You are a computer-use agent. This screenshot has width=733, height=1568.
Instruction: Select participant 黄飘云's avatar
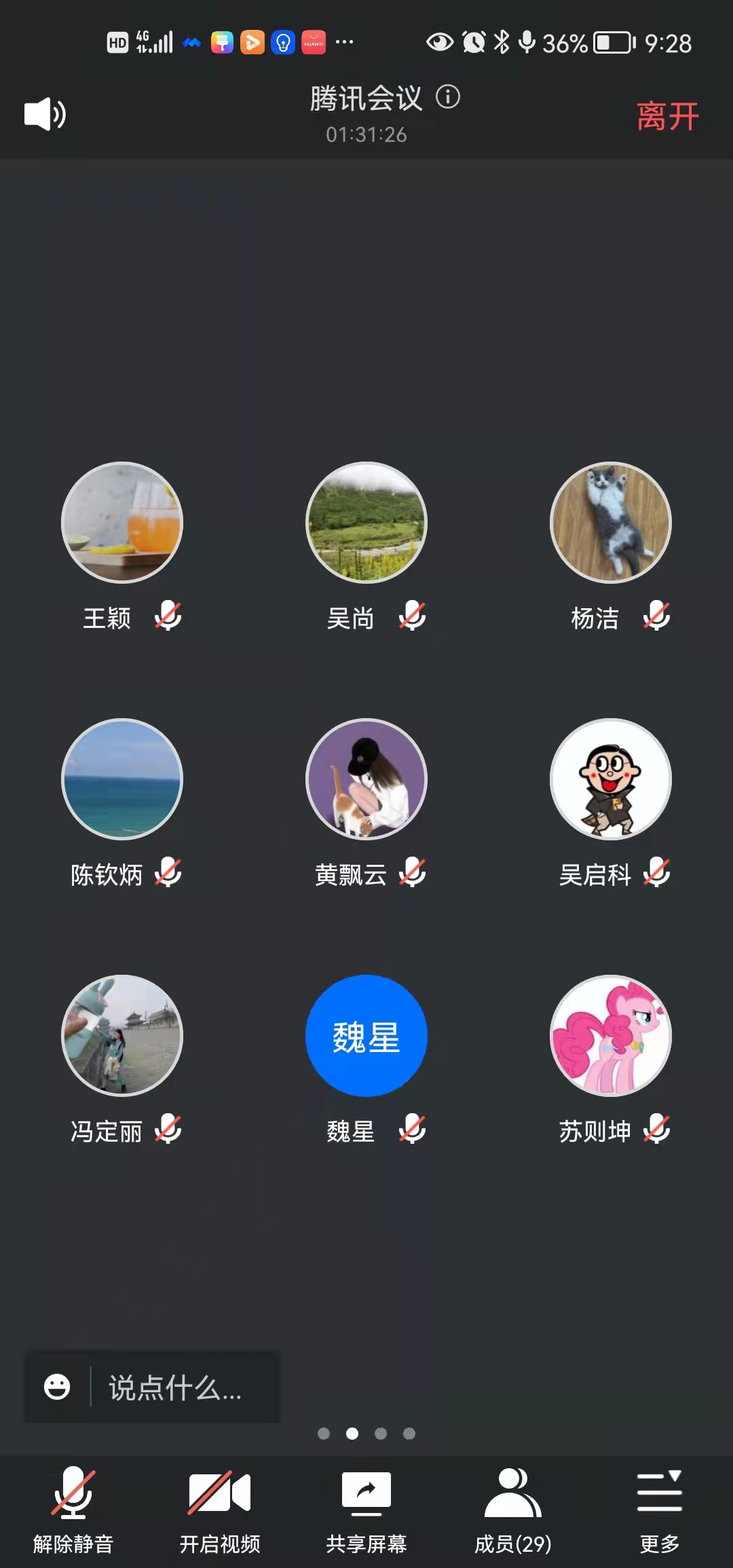(366, 779)
